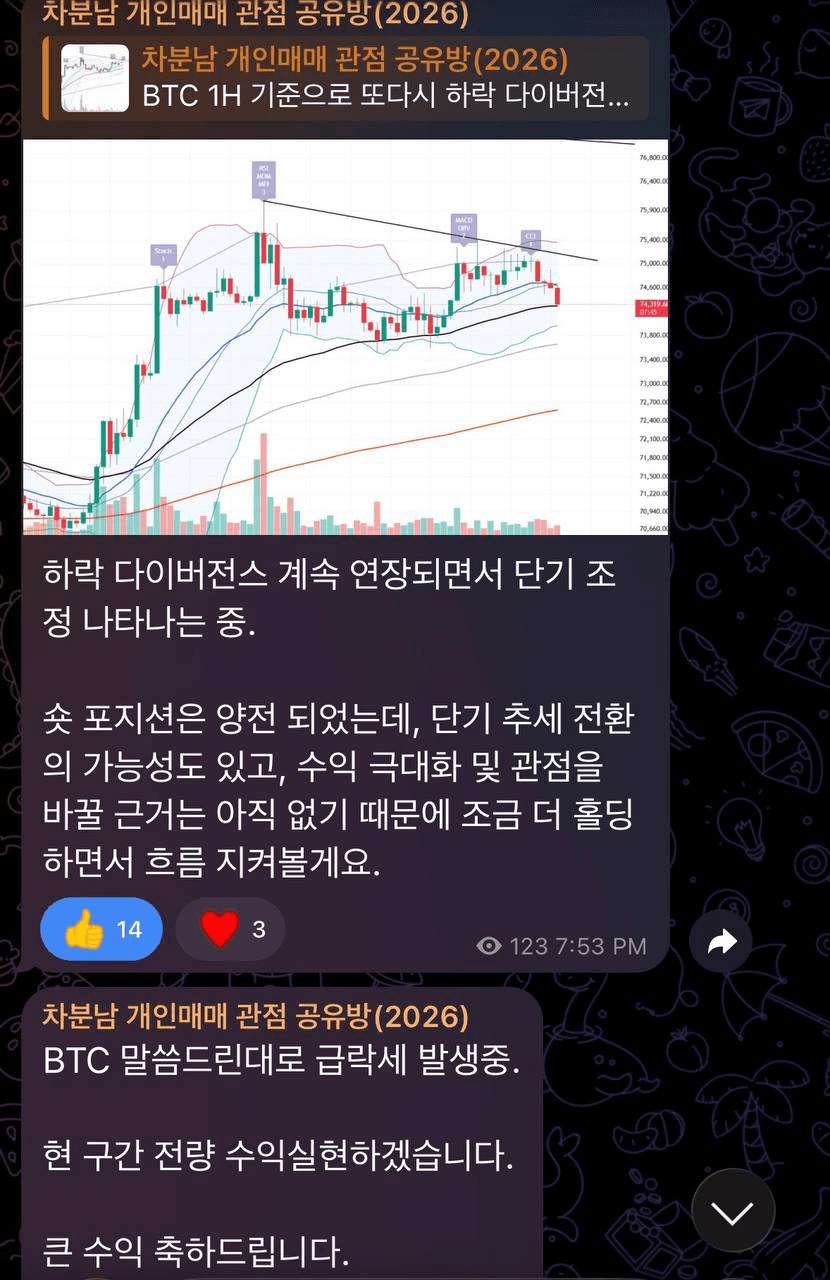Tap the red heart reaction with 3
The image size is (830, 1280).
point(230,930)
